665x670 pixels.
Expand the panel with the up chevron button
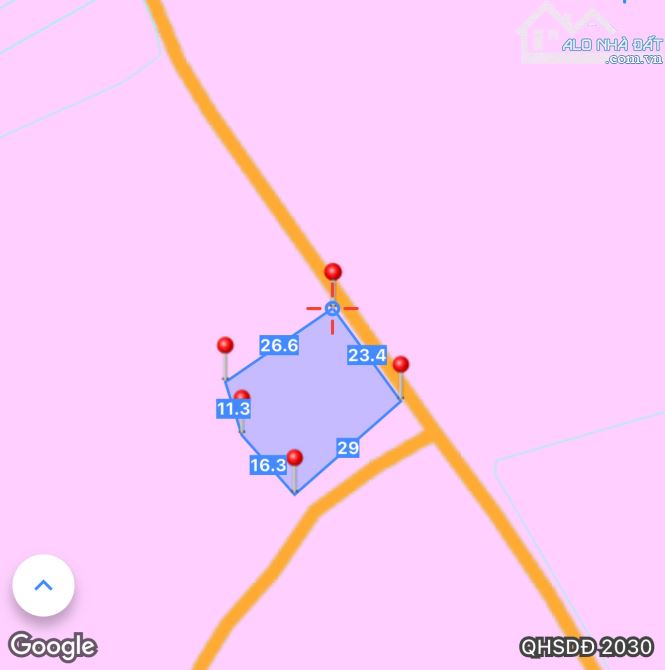43,586
